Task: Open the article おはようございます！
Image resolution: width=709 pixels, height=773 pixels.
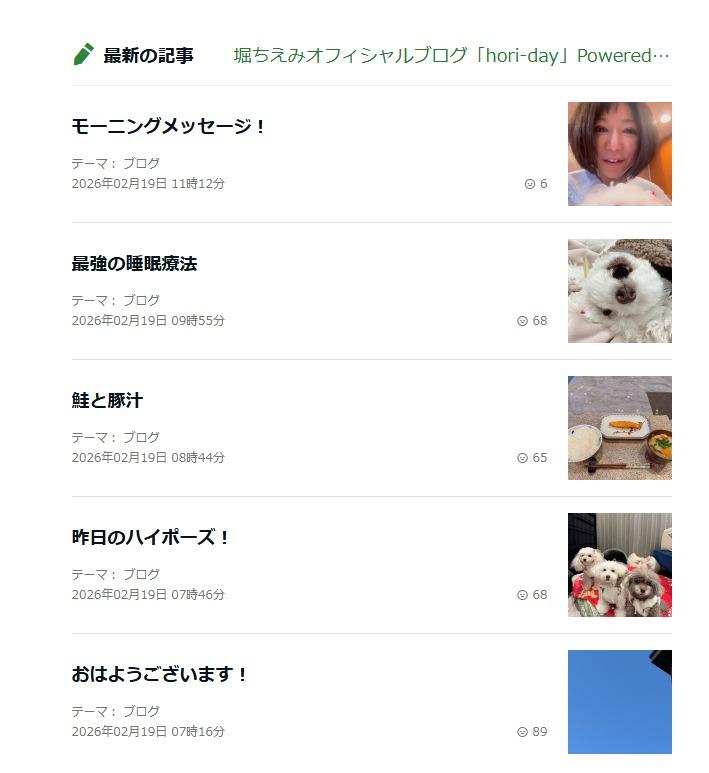Action: 159,675
